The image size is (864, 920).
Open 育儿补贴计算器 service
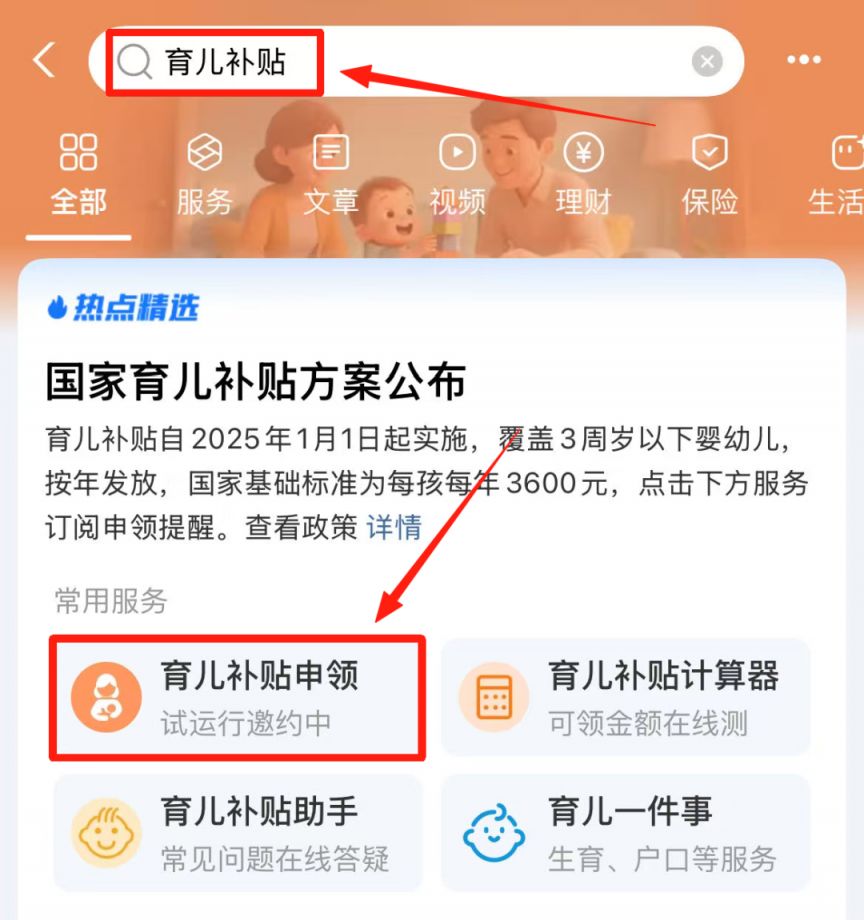625,697
